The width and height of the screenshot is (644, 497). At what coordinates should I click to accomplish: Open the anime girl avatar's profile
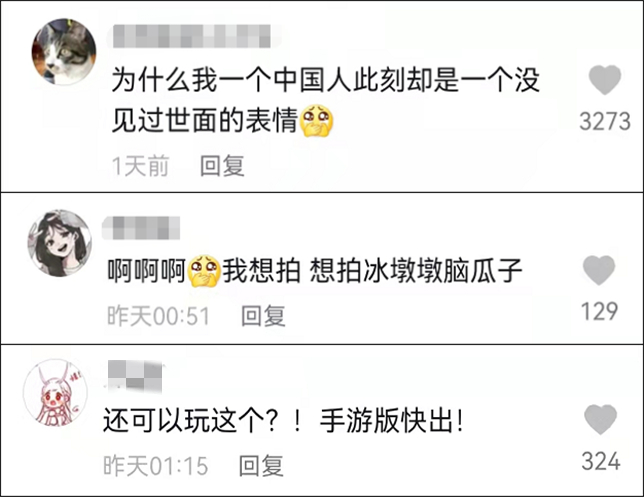pos(60,243)
